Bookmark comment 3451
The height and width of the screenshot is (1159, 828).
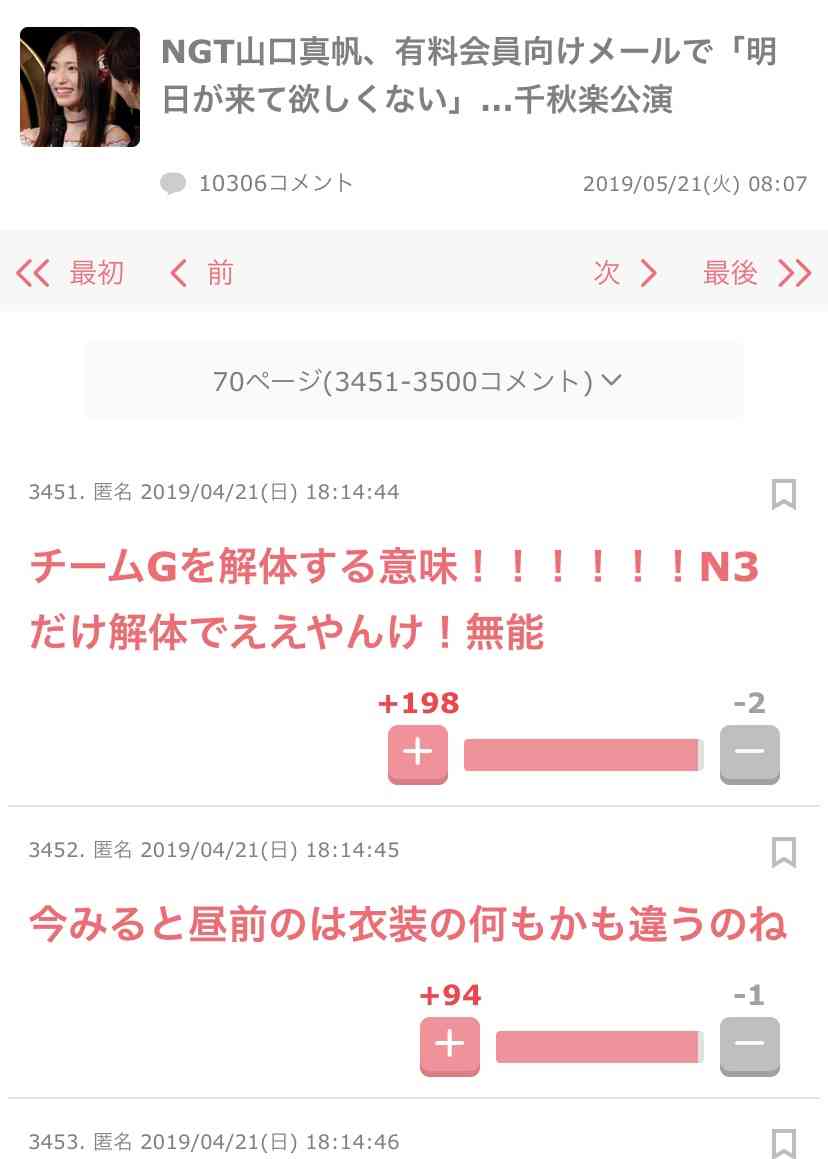click(784, 494)
